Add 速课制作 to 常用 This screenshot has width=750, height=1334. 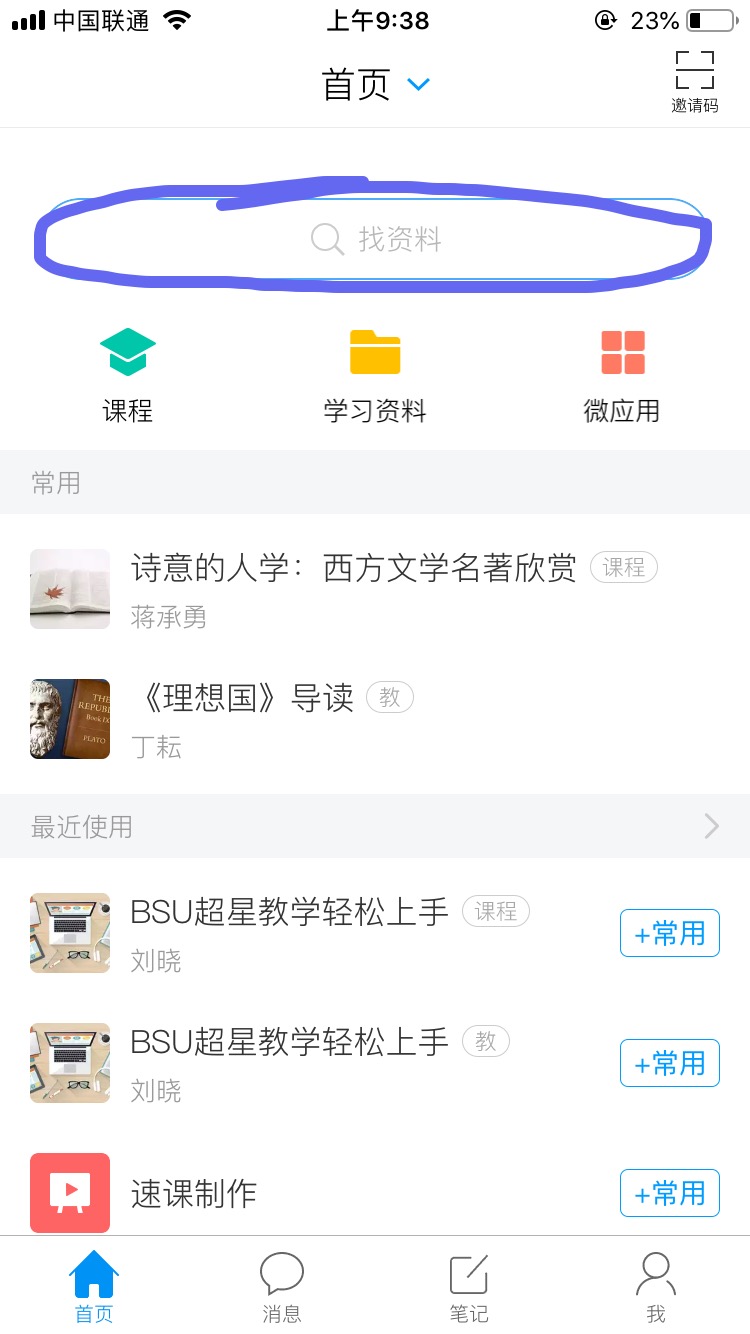(x=669, y=1192)
